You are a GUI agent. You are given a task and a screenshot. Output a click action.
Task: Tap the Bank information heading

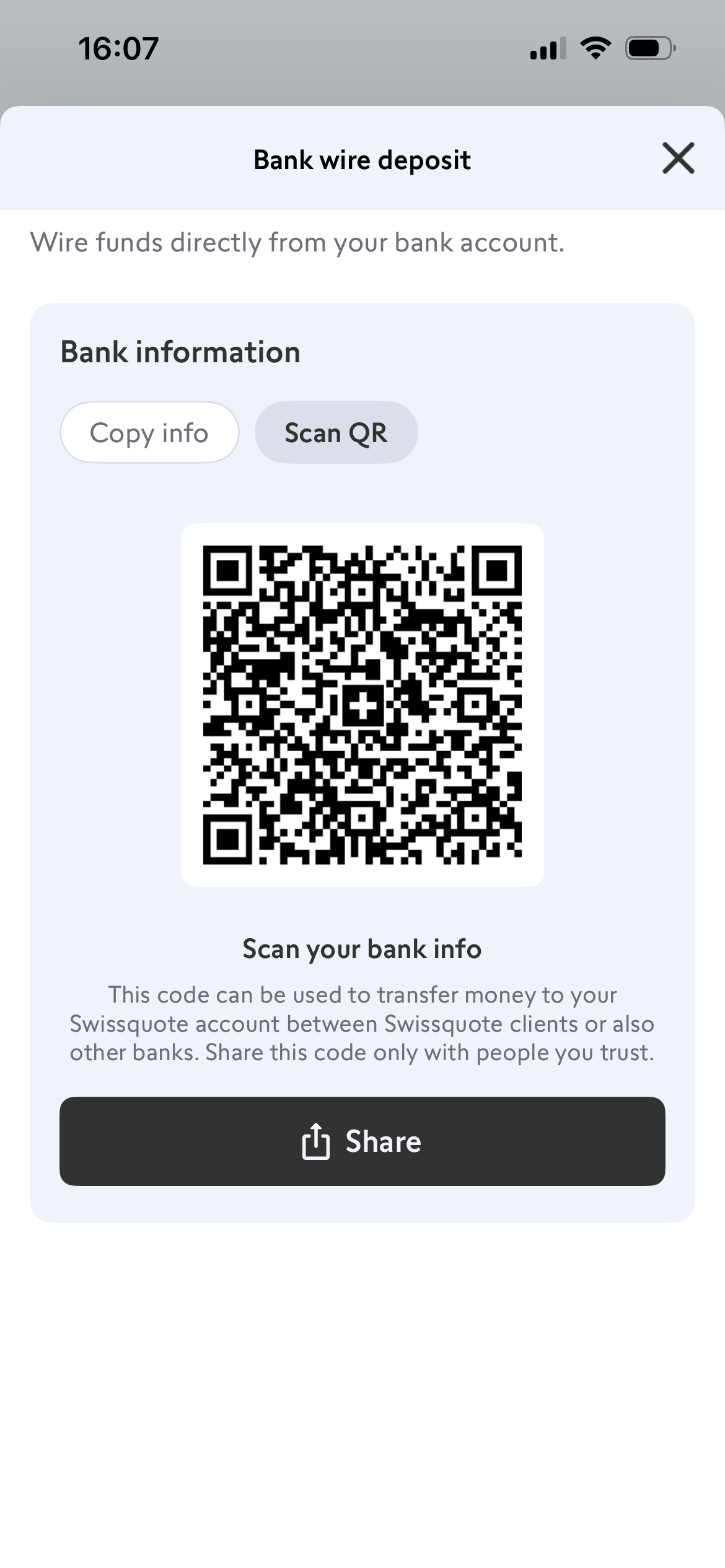click(x=181, y=352)
